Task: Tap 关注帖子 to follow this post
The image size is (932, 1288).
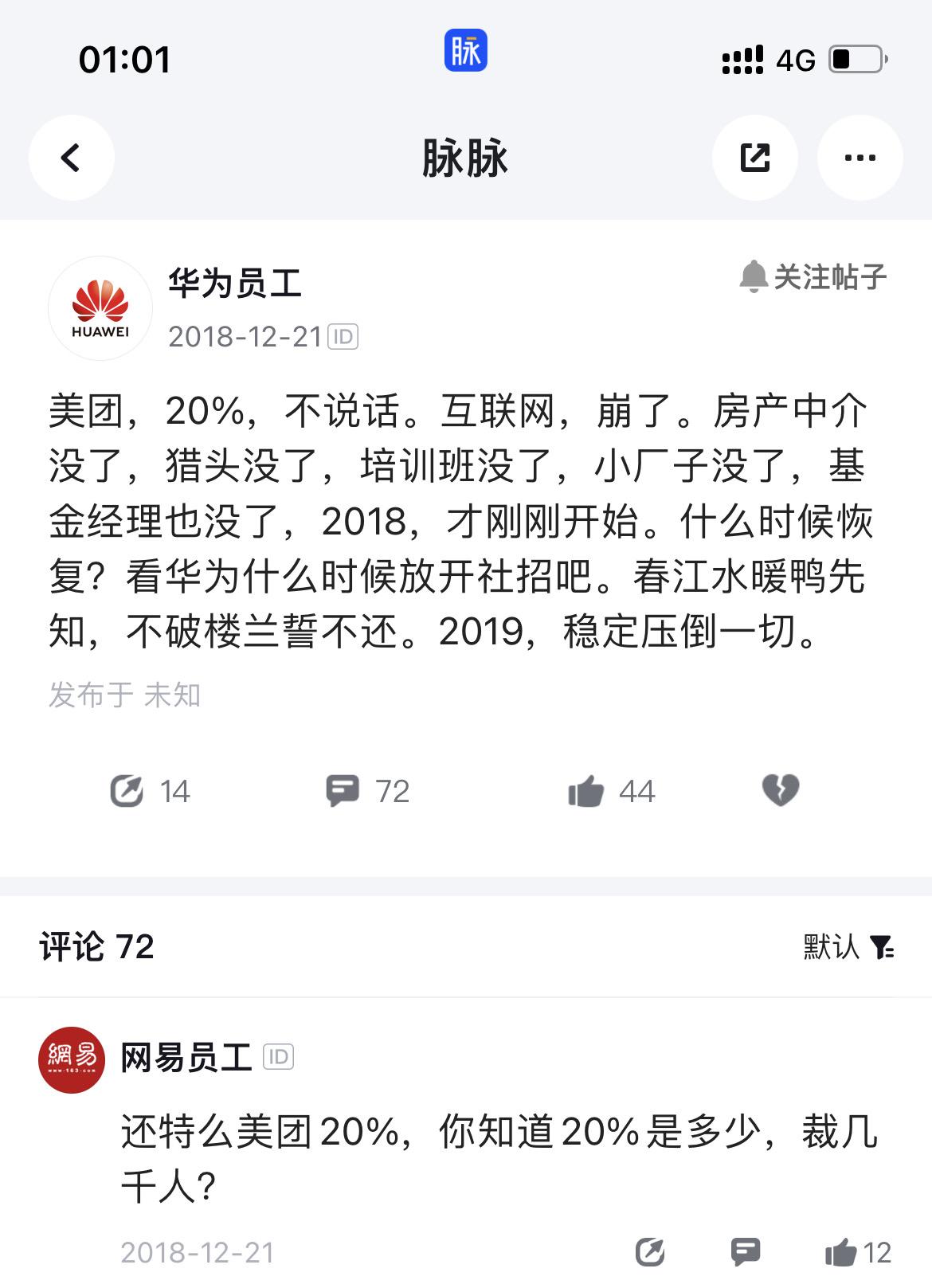Action: click(813, 277)
